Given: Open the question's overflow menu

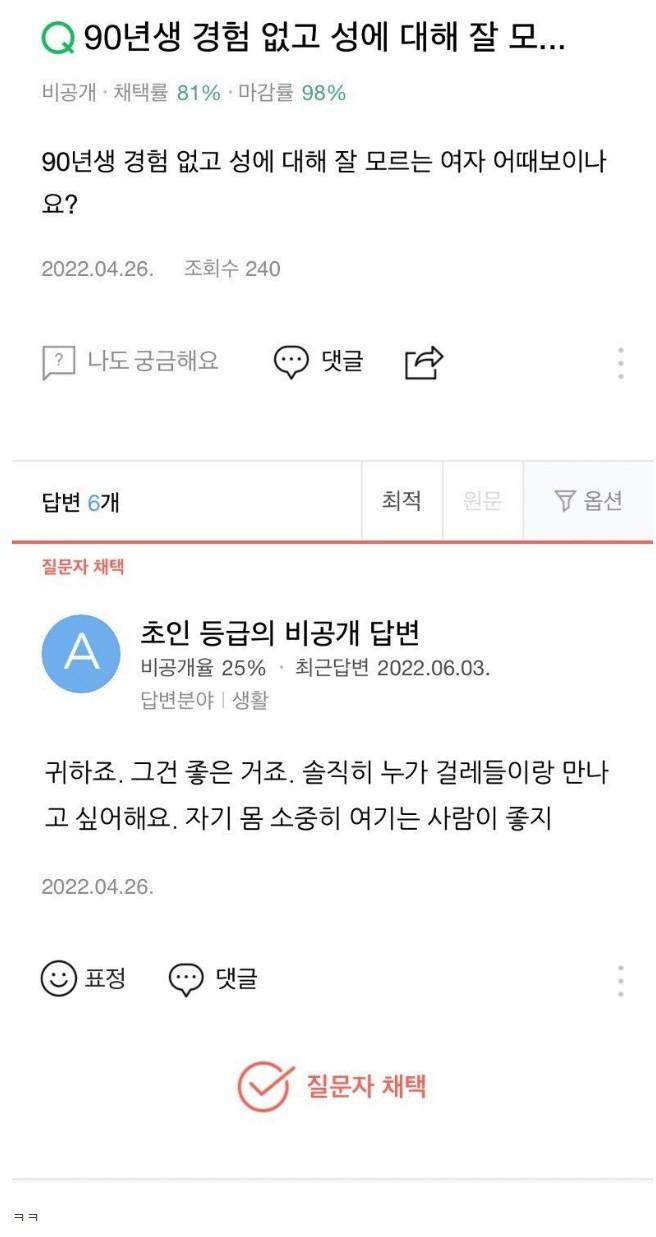Looking at the screenshot, I should point(621,362).
